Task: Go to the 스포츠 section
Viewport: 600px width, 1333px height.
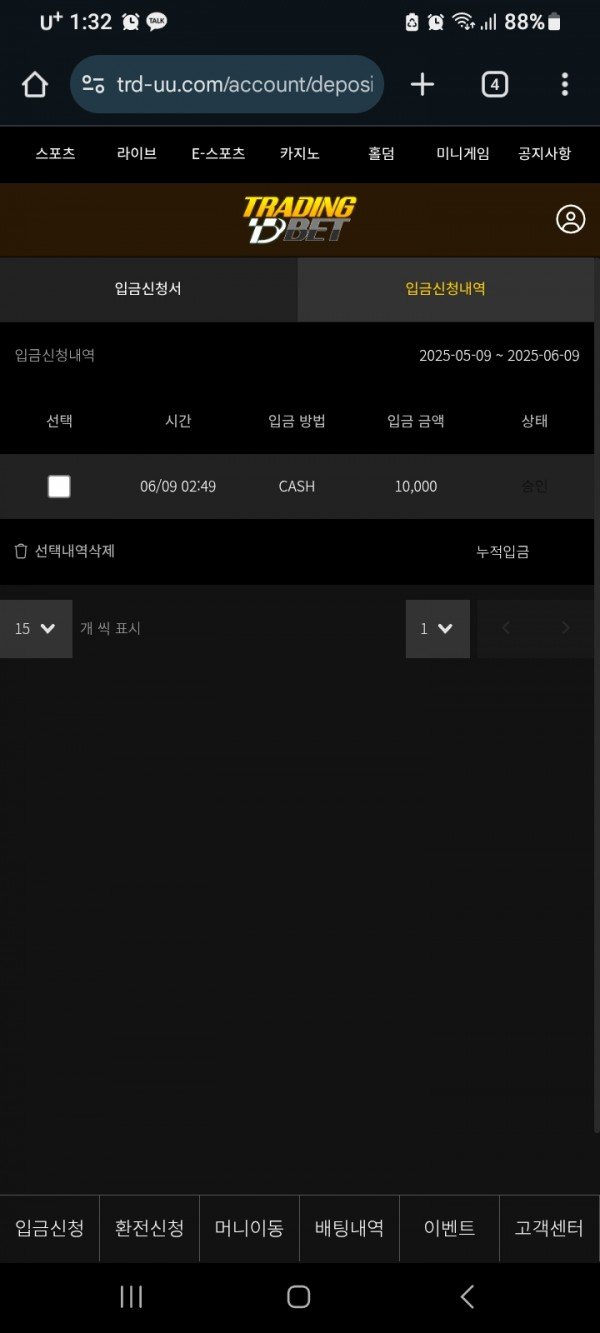Action: tap(55, 154)
